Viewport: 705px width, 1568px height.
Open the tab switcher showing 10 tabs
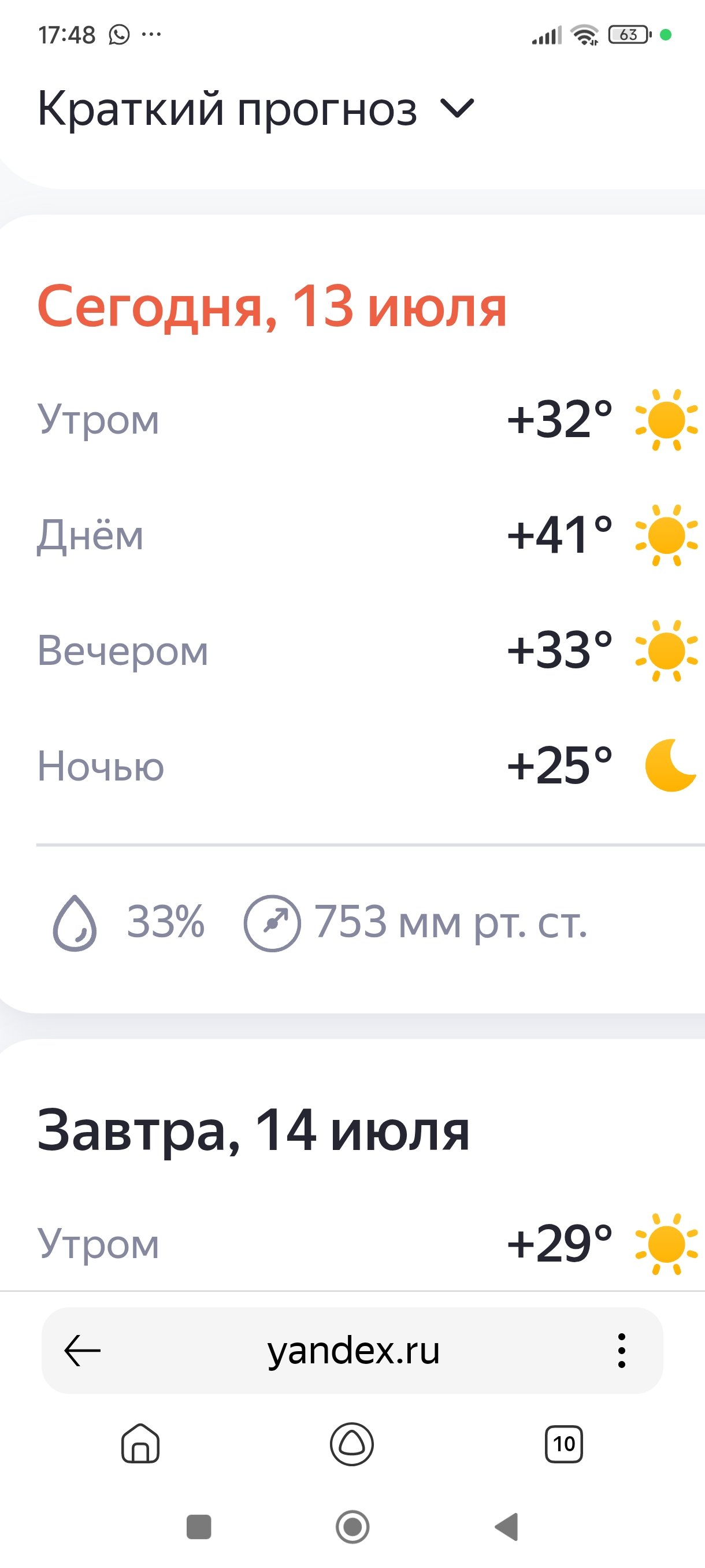tap(564, 1443)
